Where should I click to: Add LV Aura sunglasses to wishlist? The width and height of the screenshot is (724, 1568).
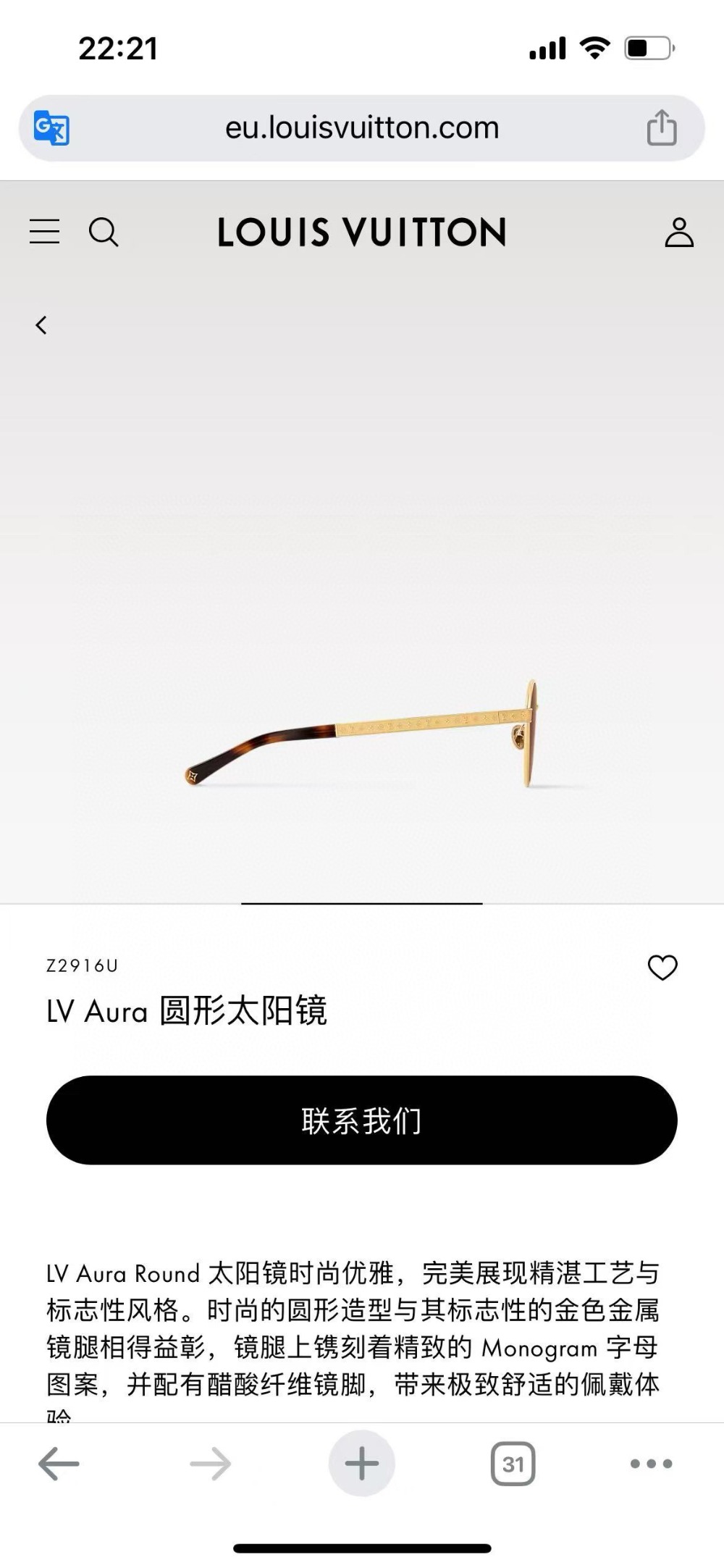[662, 968]
